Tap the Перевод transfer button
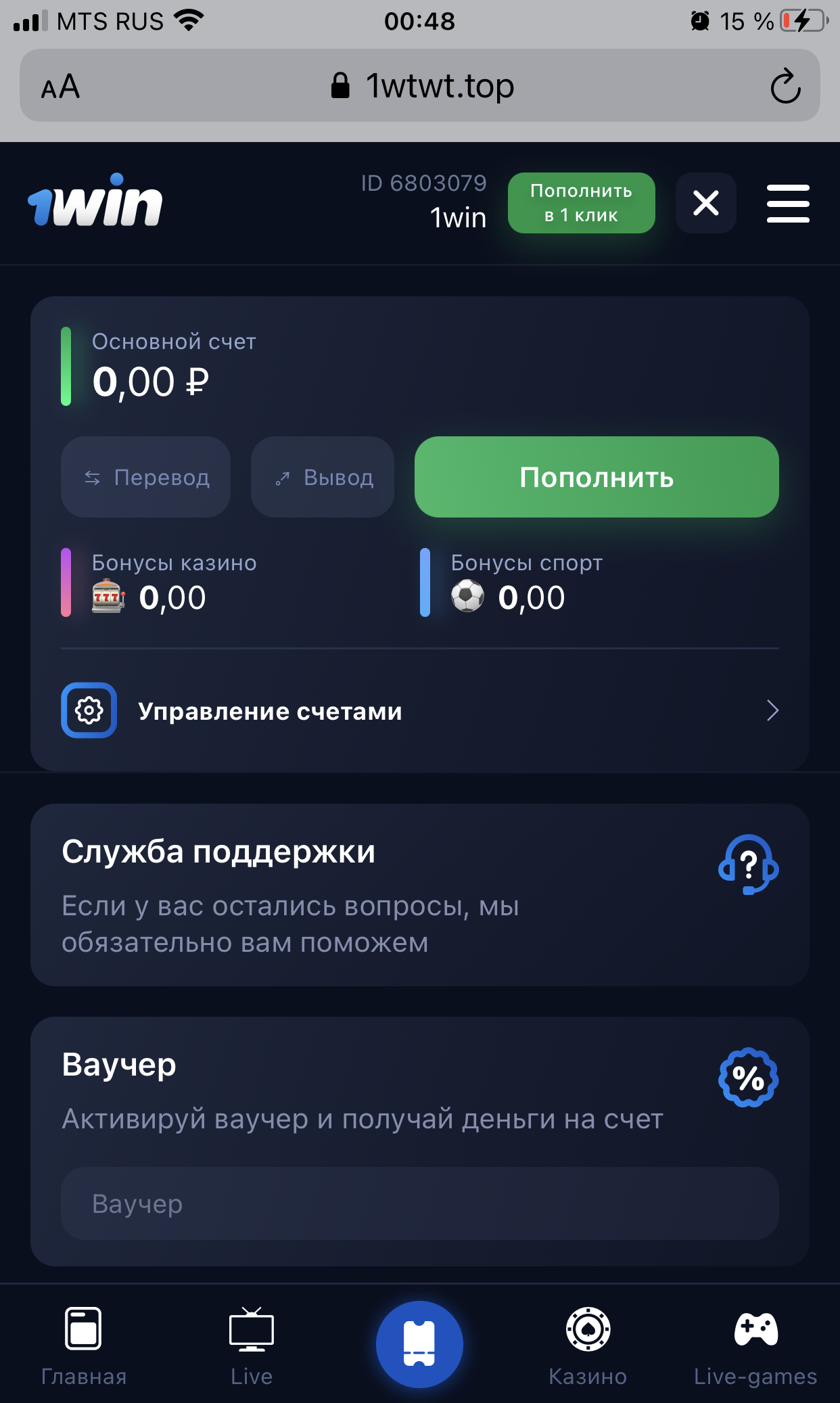Image resolution: width=840 pixels, height=1403 pixels. pyautogui.click(x=145, y=477)
